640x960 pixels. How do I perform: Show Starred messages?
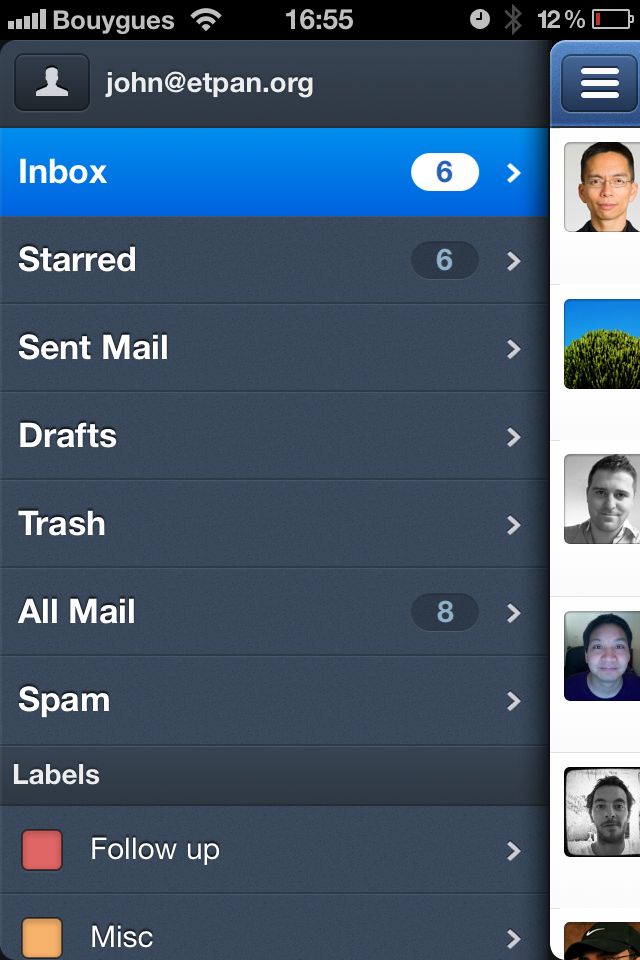pyautogui.click(x=272, y=260)
